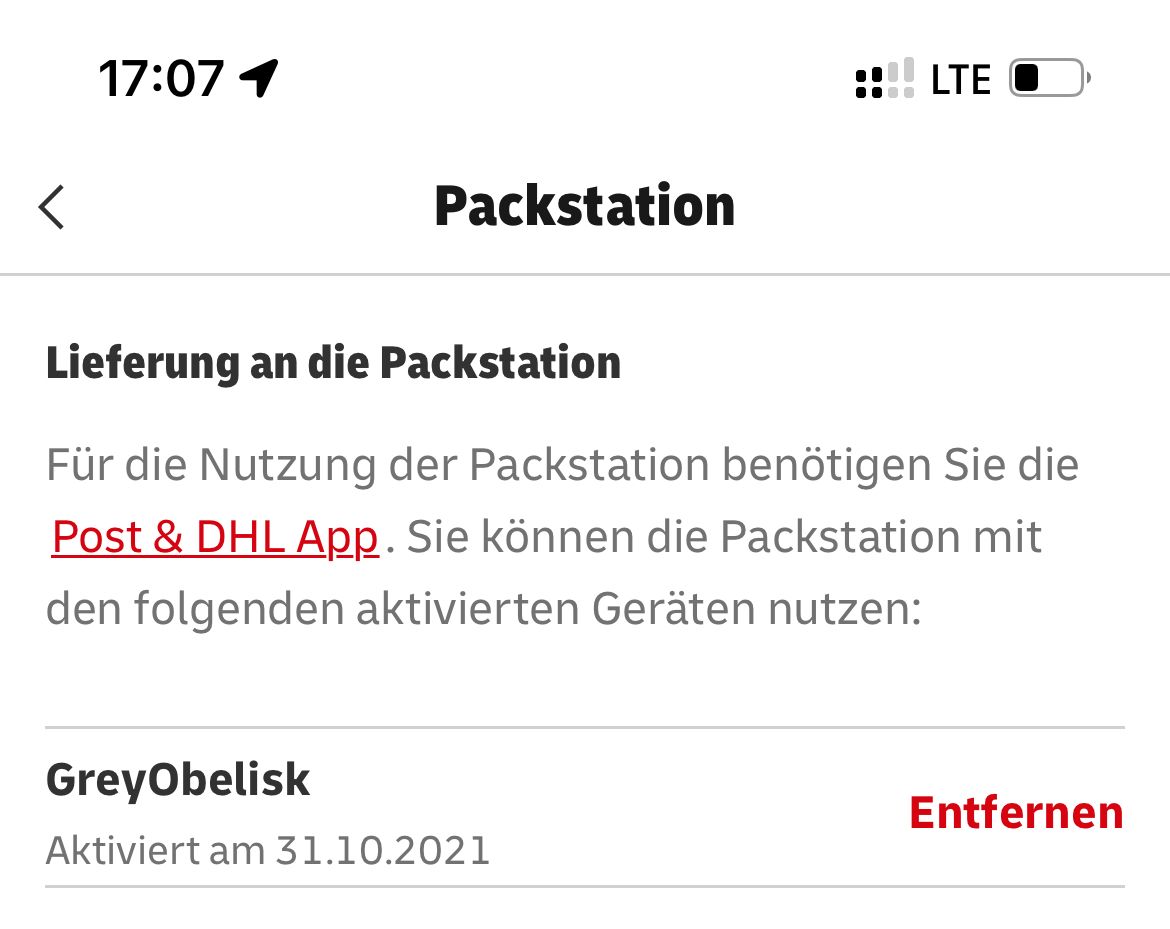
Task: Go back from the Packstation screen
Action: tap(52, 207)
